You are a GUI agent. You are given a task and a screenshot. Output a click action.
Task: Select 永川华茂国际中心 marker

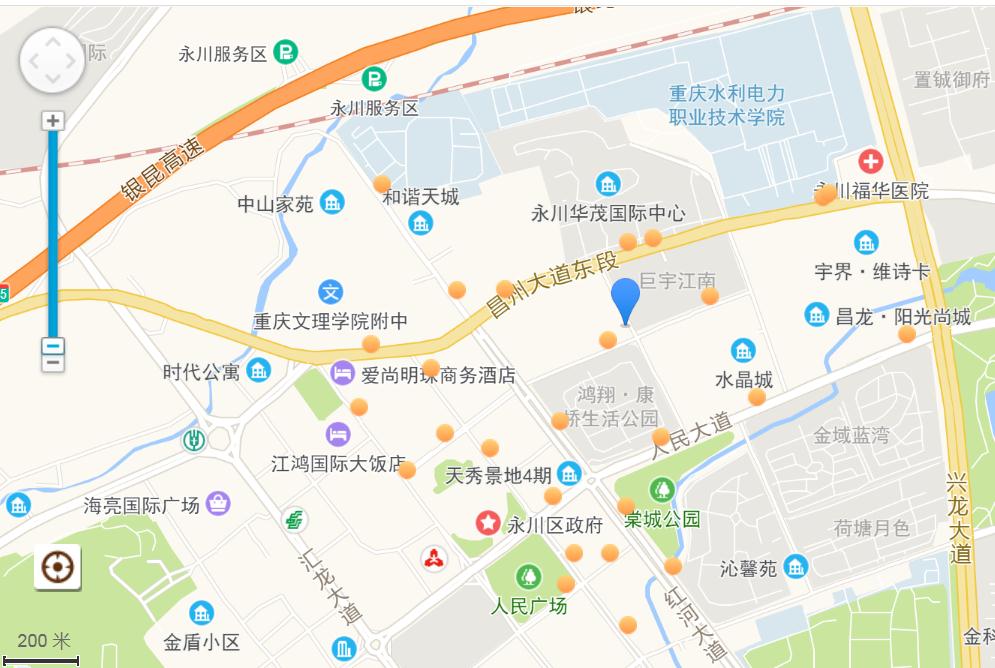(x=607, y=183)
